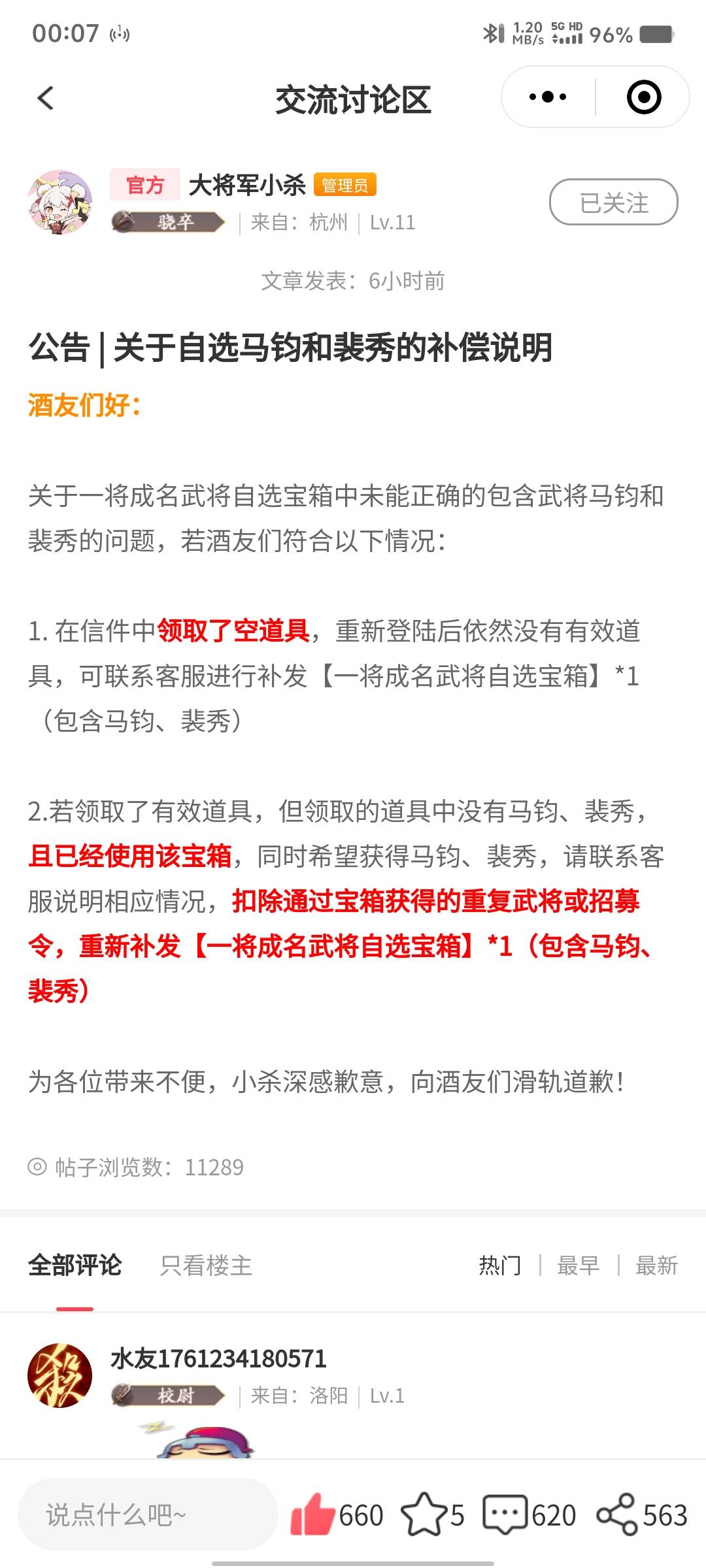
Task: Like this post via the thumbs-up
Action: point(313,1514)
